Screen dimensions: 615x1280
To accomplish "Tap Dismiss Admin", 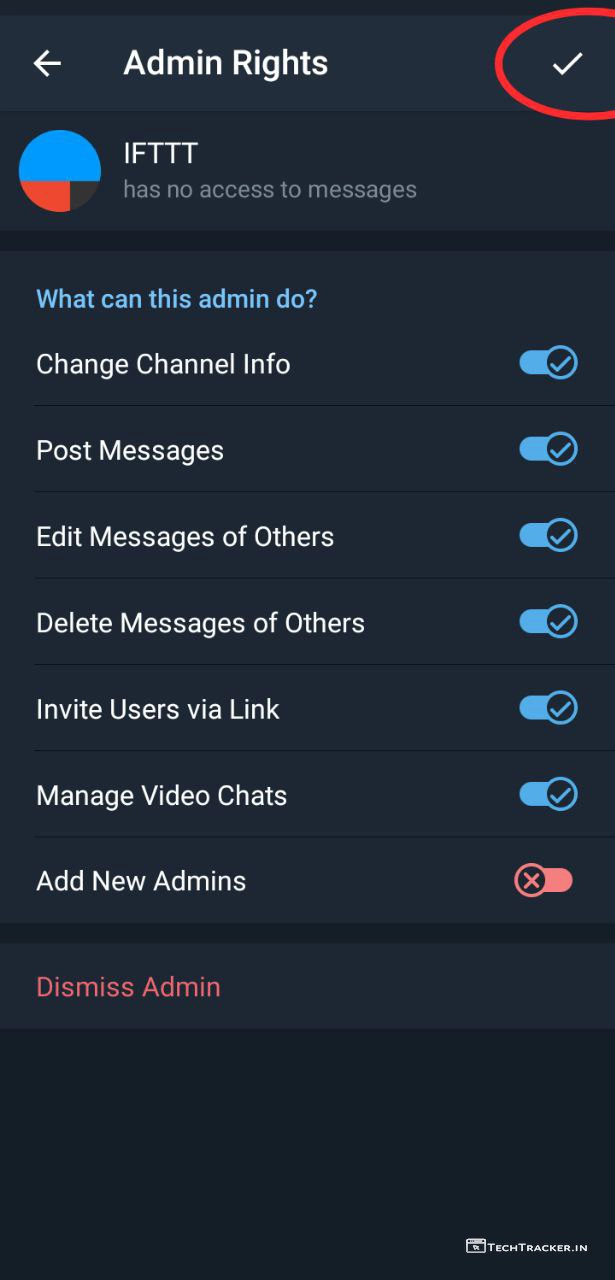I will click(x=128, y=987).
